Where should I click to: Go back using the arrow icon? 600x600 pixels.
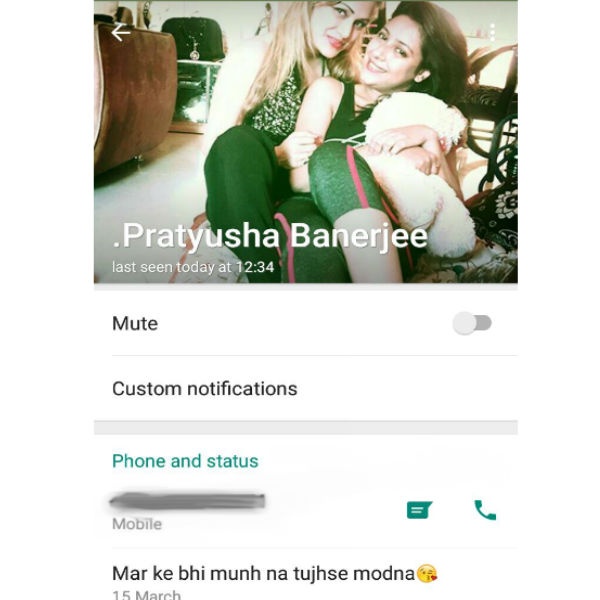(x=121, y=32)
